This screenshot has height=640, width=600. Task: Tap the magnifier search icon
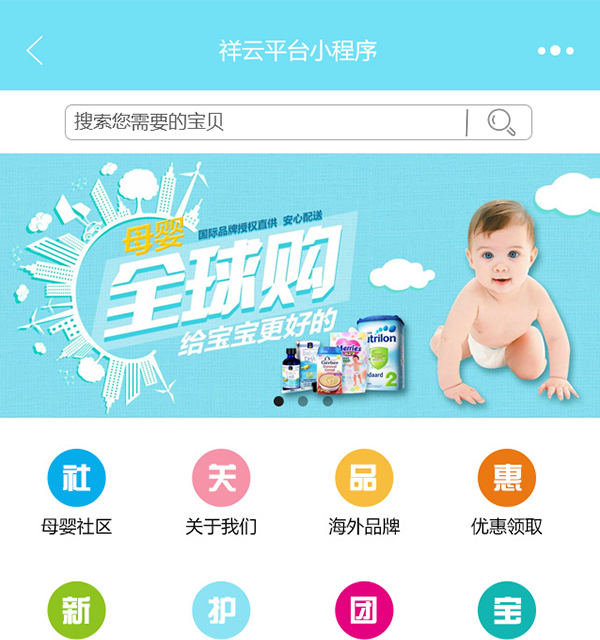pyautogui.click(x=501, y=123)
